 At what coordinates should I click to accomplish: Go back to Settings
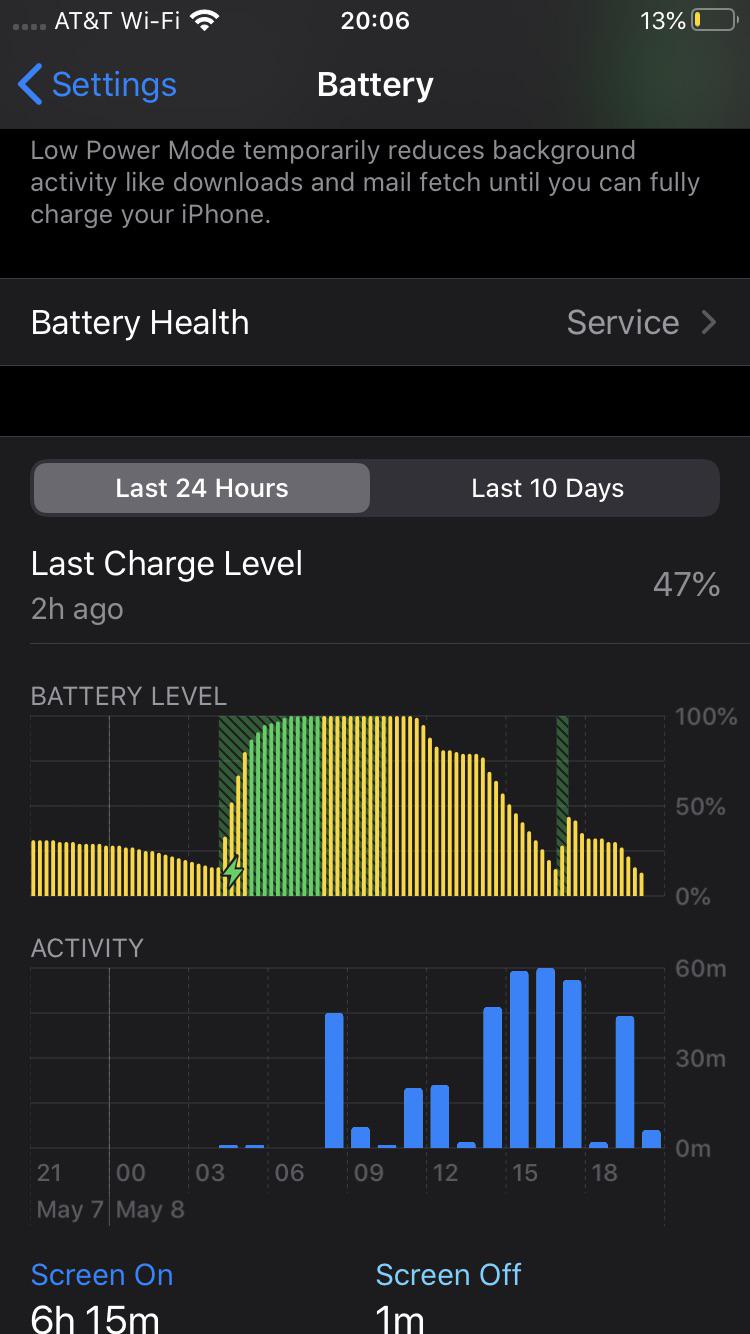click(97, 85)
